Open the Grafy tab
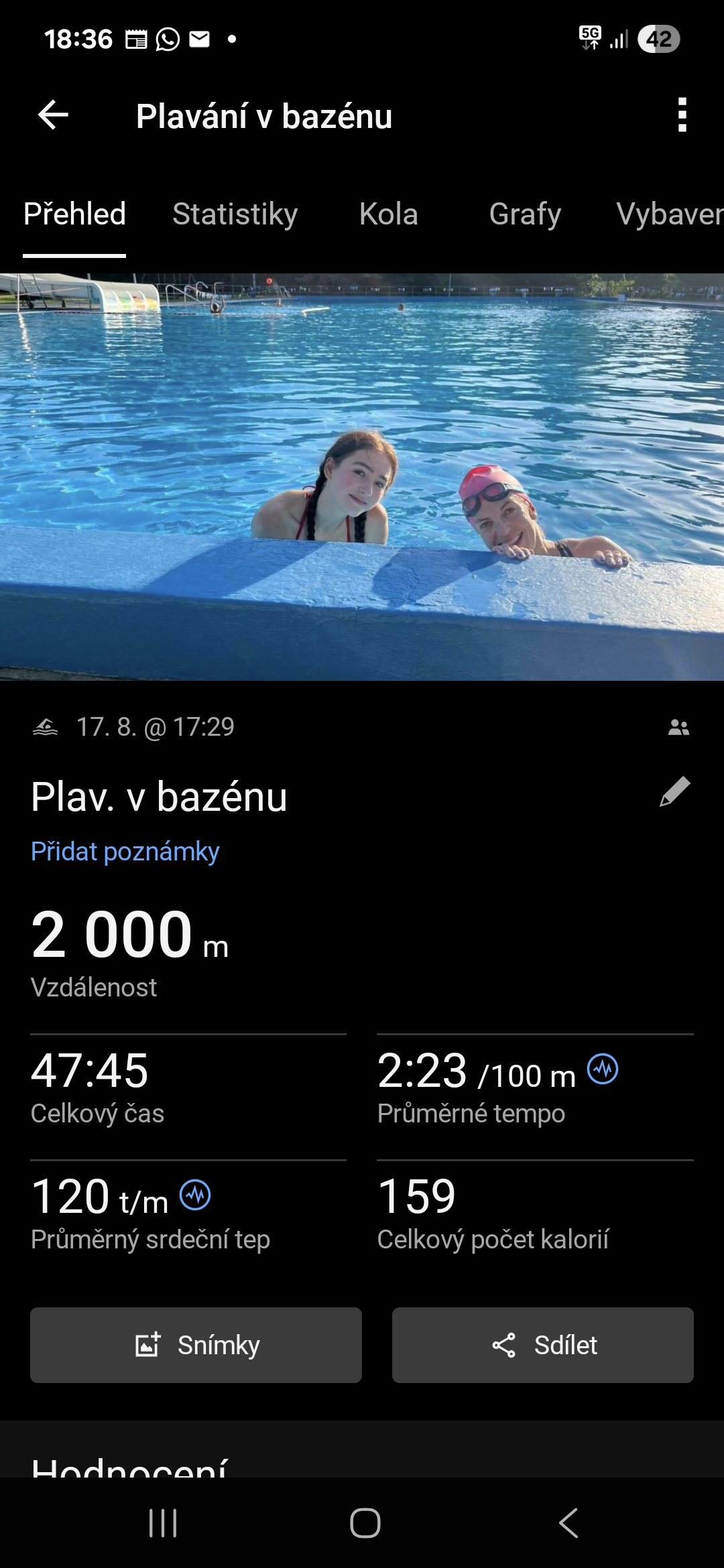724x1568 pixels. point(525,214)
